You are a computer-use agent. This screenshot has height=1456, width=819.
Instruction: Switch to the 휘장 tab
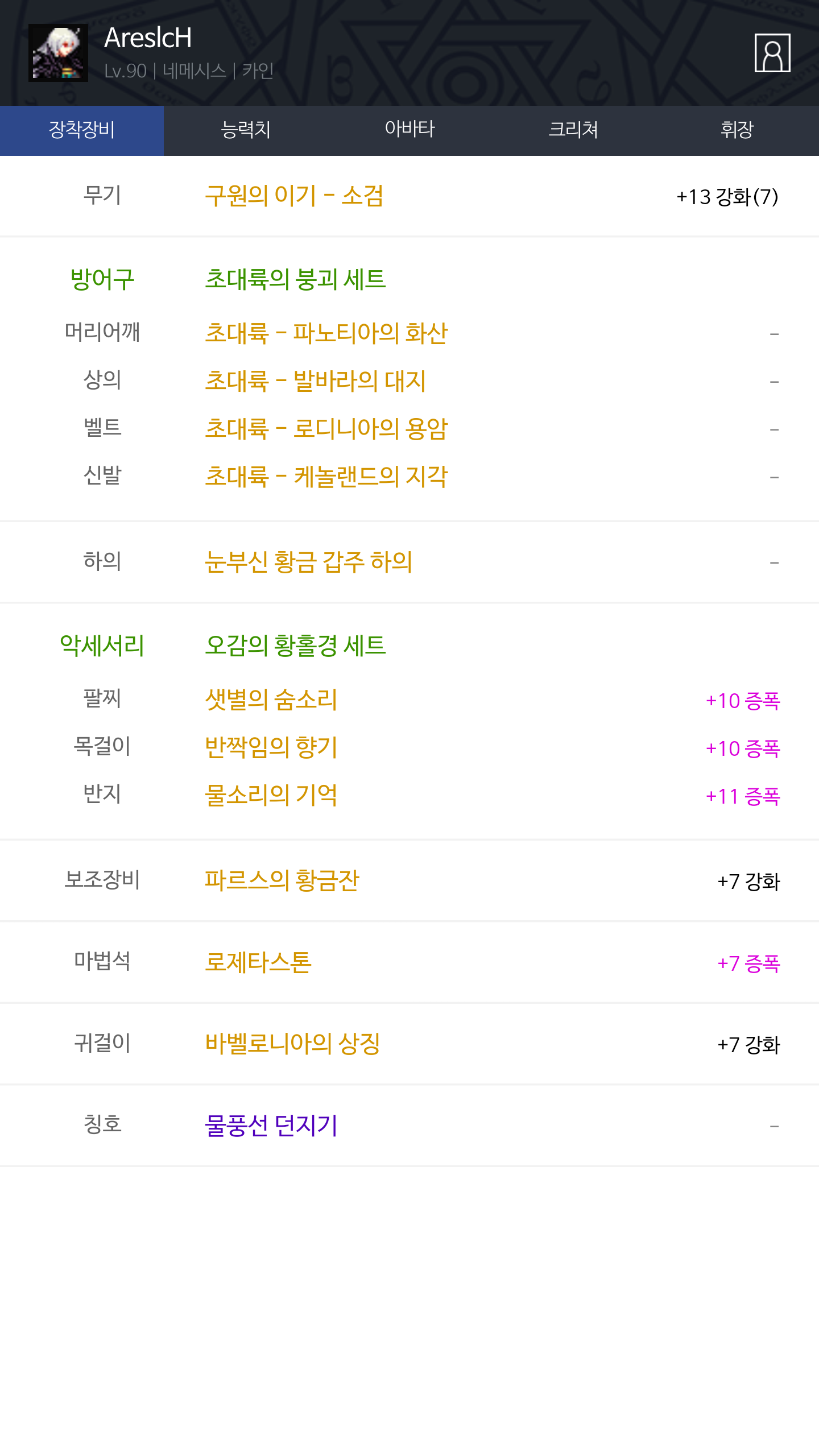tap(737, 130)
